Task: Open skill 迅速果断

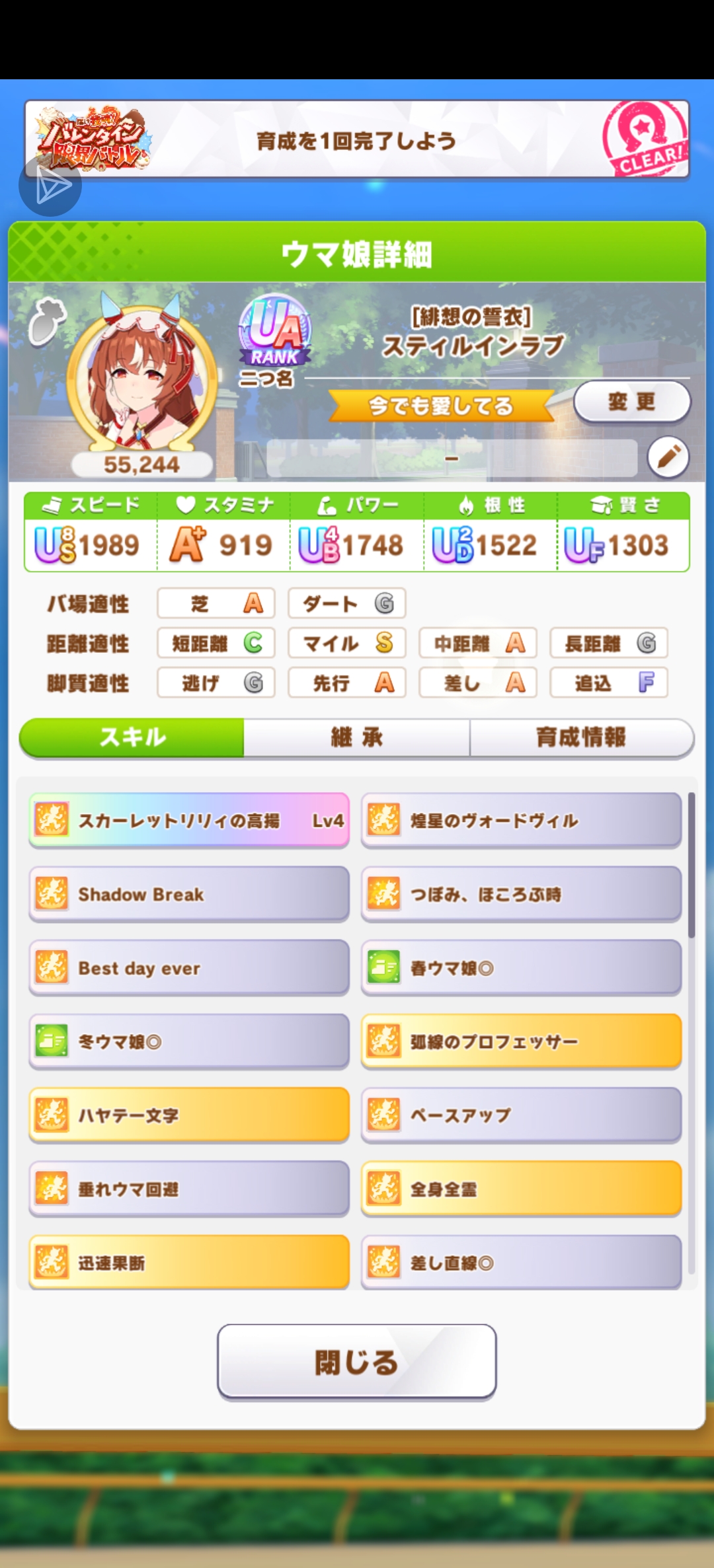Action: (x=189, y=1263)
